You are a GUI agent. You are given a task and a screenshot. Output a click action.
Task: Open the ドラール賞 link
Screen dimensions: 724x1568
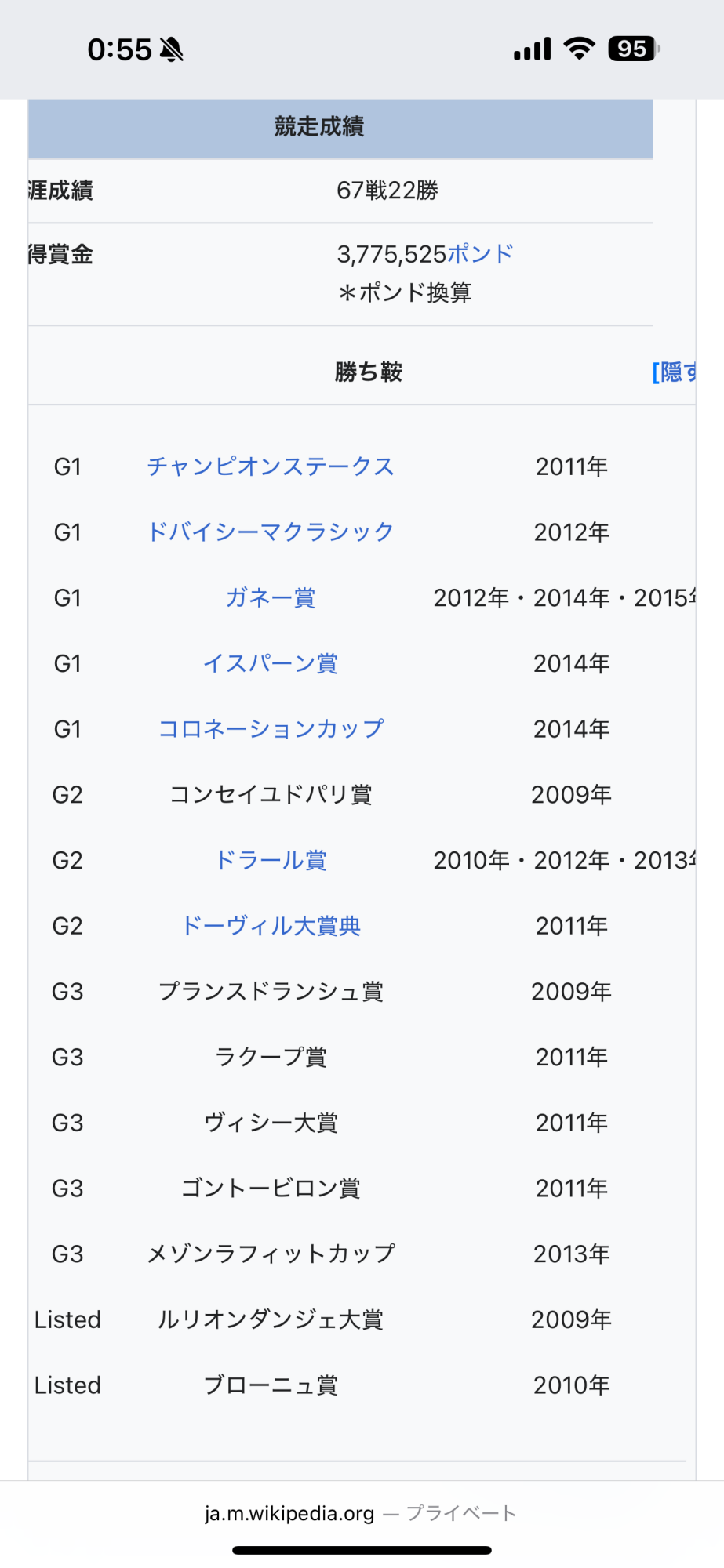point(271,861)
